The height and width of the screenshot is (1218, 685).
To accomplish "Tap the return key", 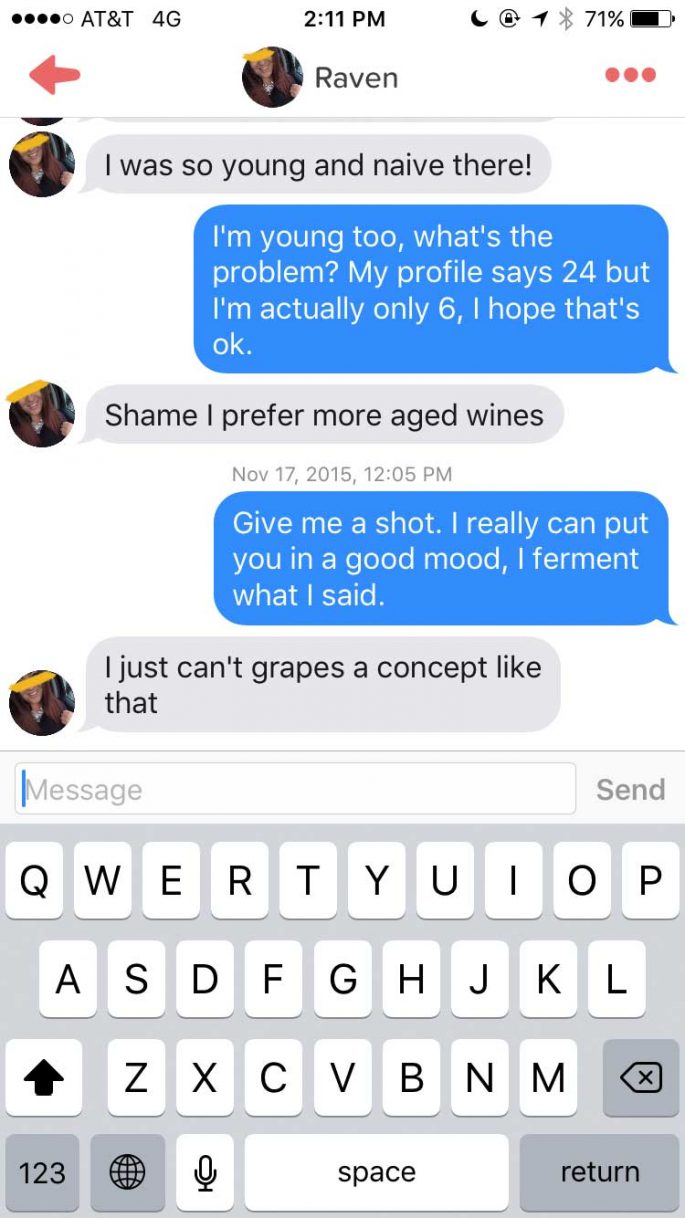I will coord(599,1172).
